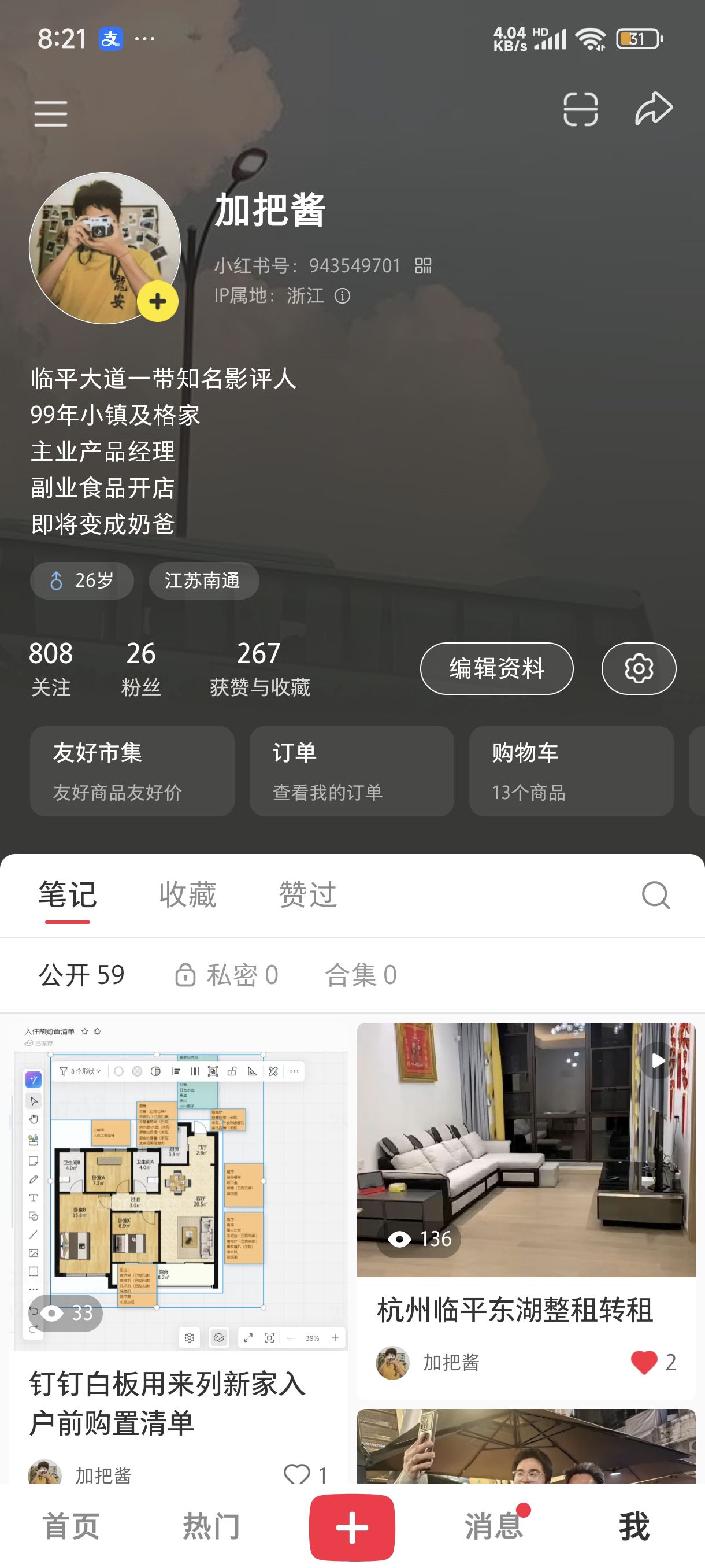View the 关注 following list
The image size is (705, 1568).
[x=51, y=668]
